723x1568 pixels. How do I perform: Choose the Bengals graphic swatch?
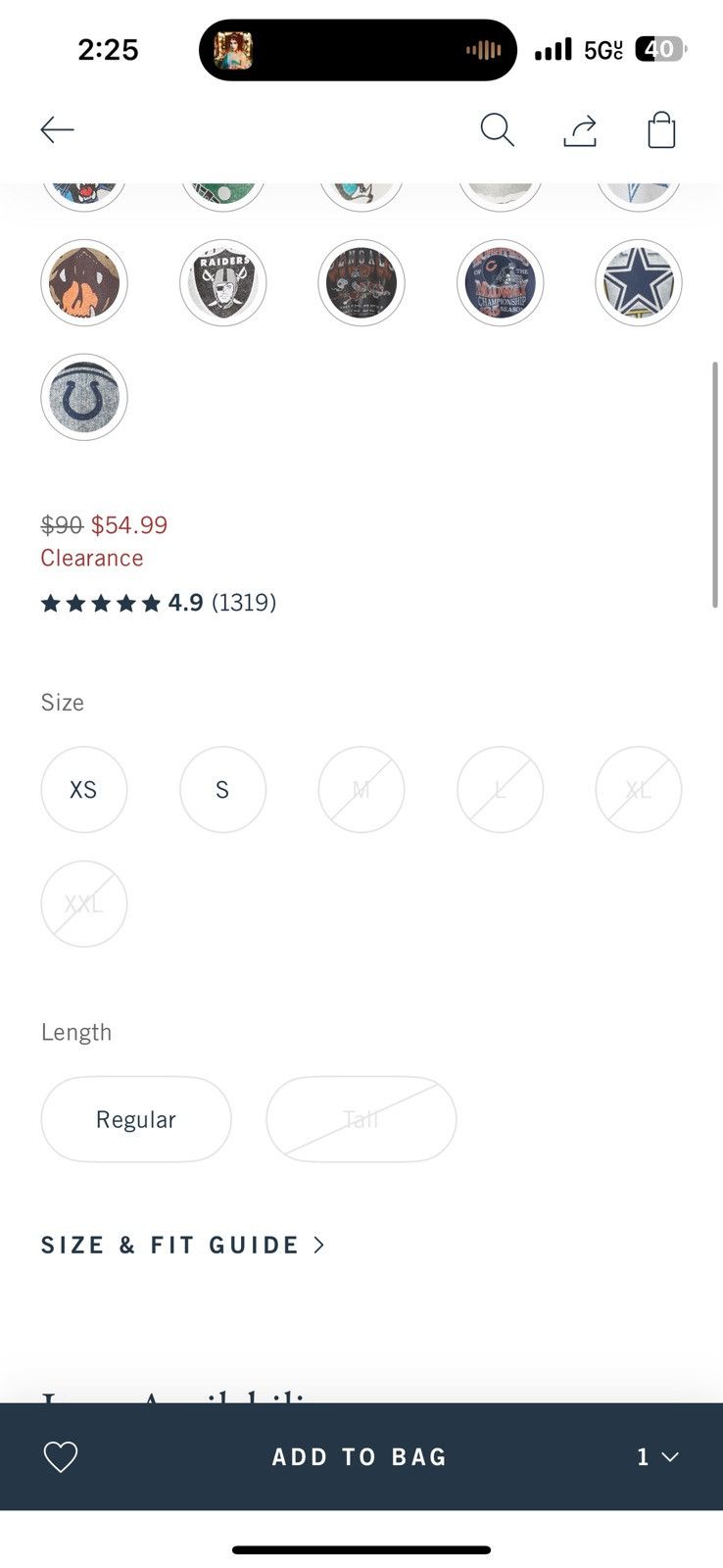tap(361, 282)
